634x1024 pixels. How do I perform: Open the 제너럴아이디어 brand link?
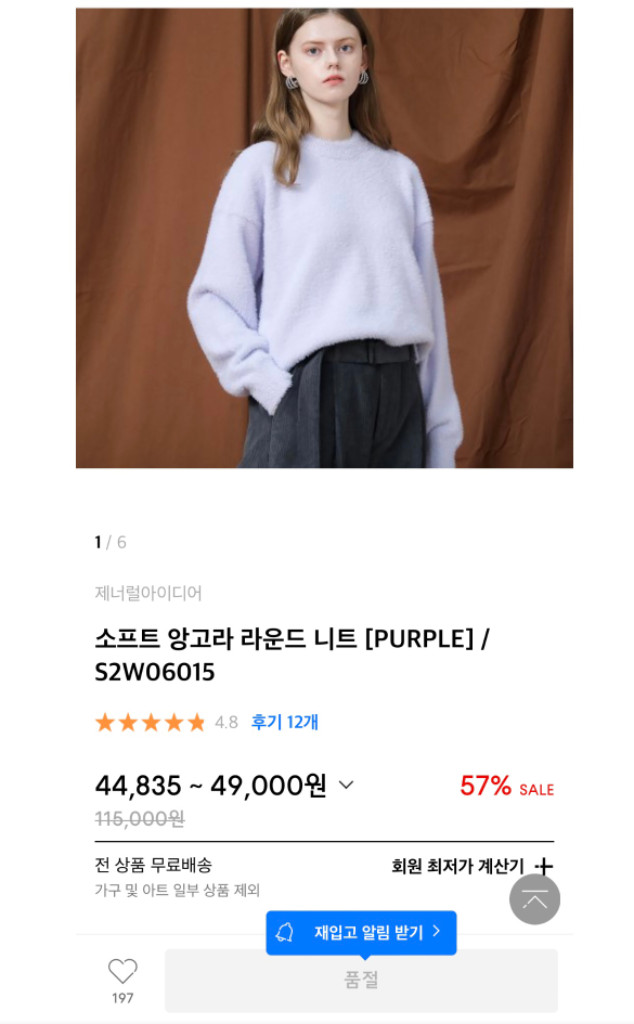coord(148,593)
